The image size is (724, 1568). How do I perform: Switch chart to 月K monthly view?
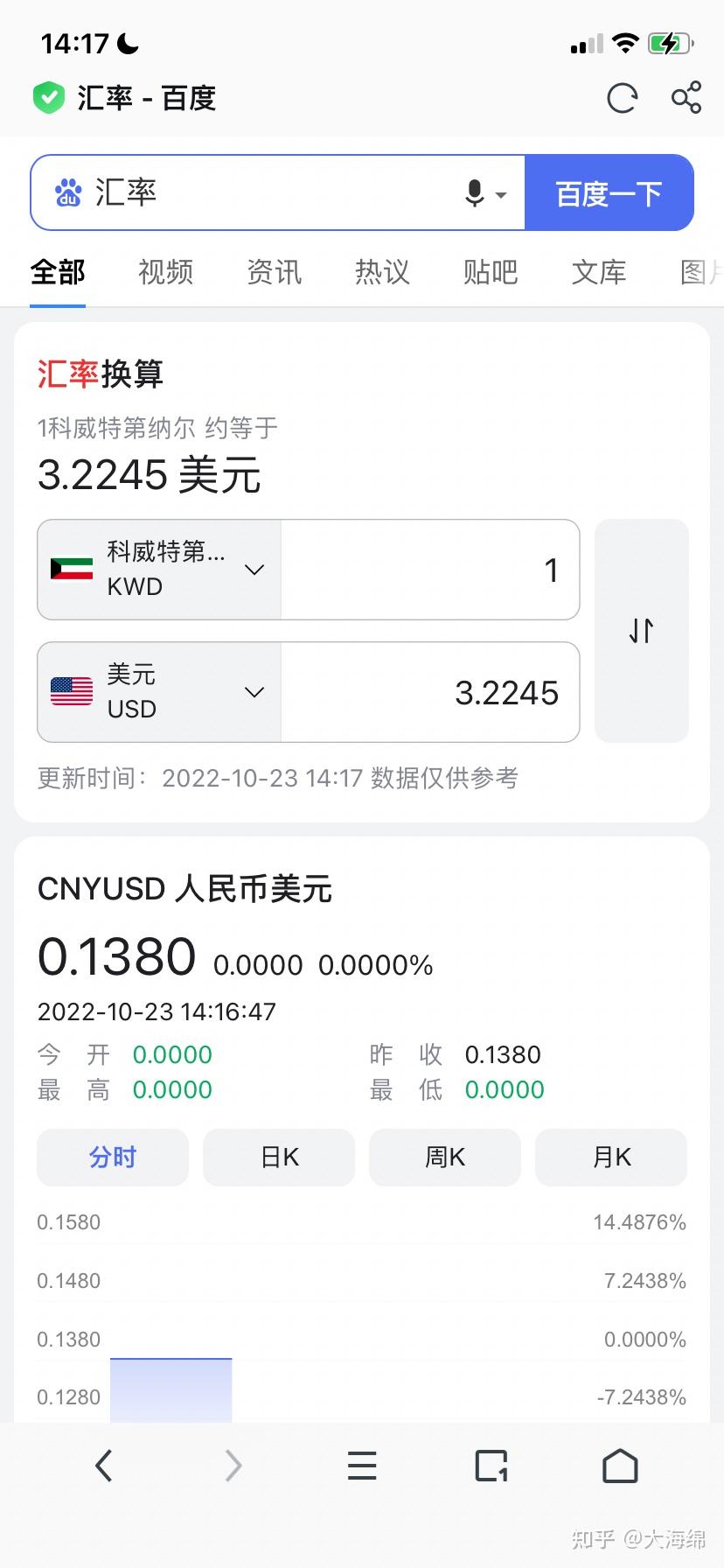610,1157
